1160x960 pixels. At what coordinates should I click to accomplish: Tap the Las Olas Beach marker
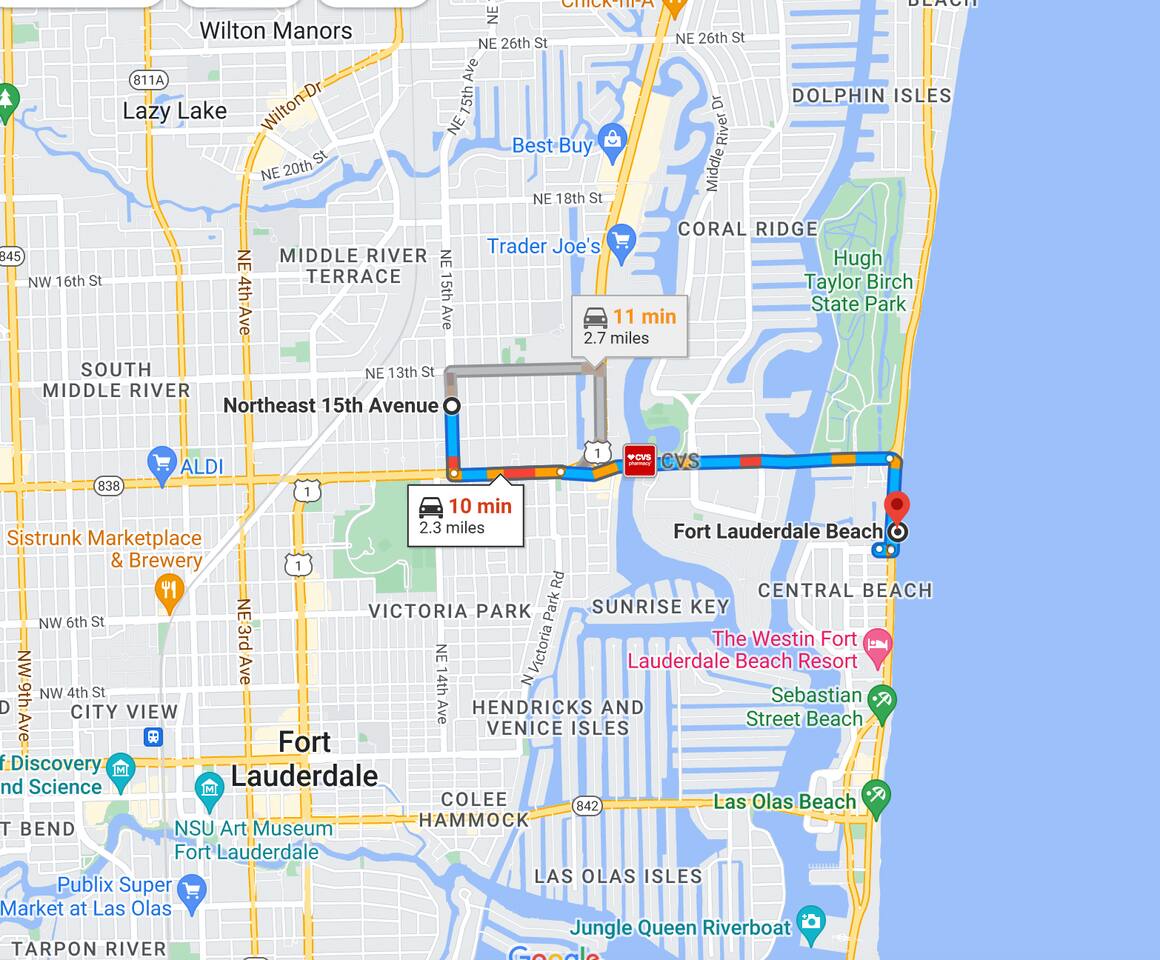pos(875,798)
